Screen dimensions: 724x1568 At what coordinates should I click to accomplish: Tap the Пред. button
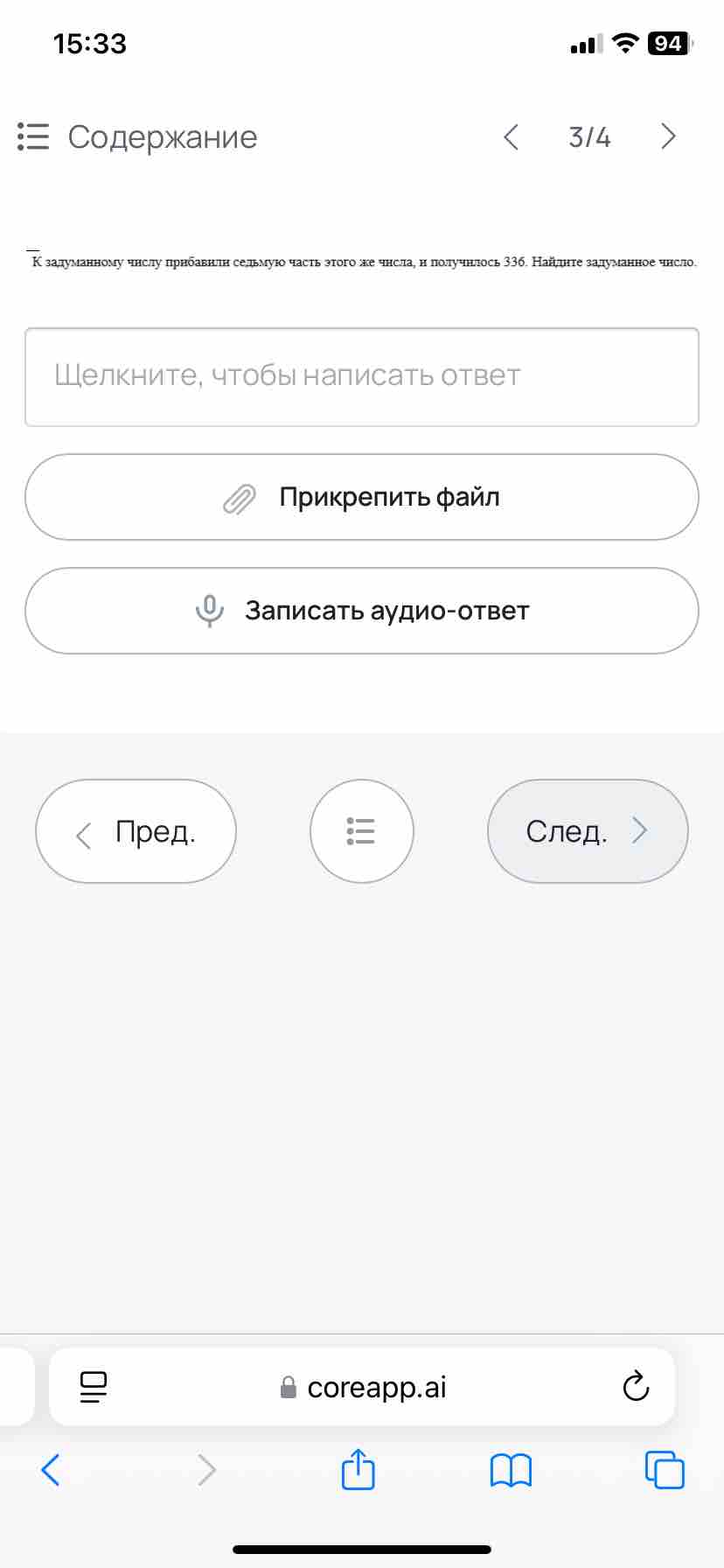pos(136,831)
